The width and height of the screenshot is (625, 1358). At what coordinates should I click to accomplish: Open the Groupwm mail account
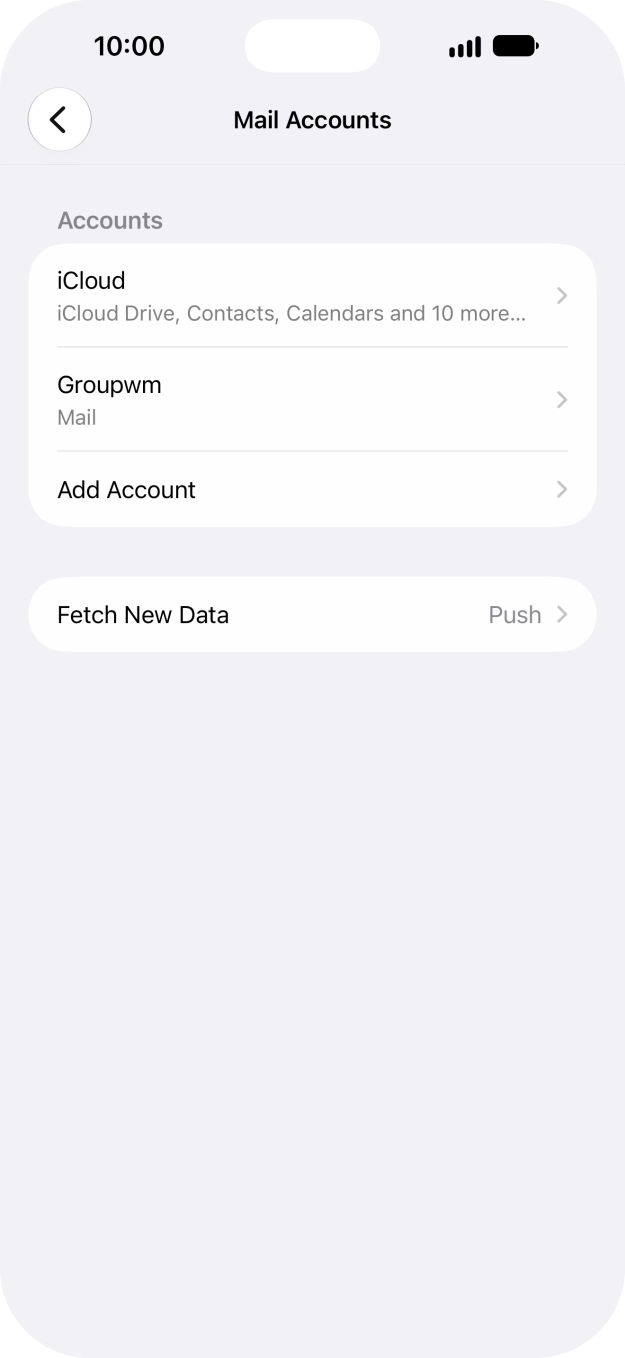tap(312, 400)
